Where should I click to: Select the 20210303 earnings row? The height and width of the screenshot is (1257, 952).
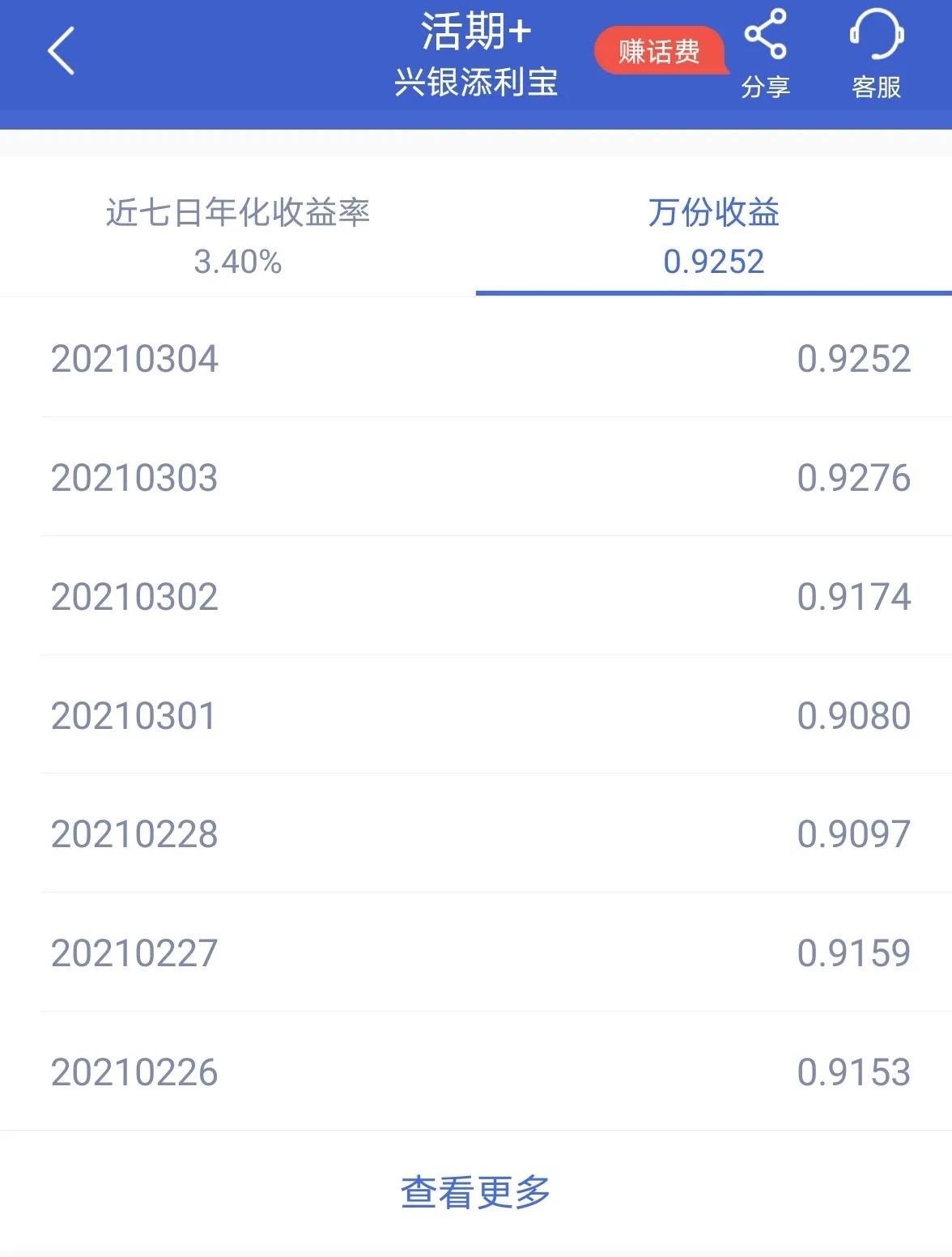476,478
